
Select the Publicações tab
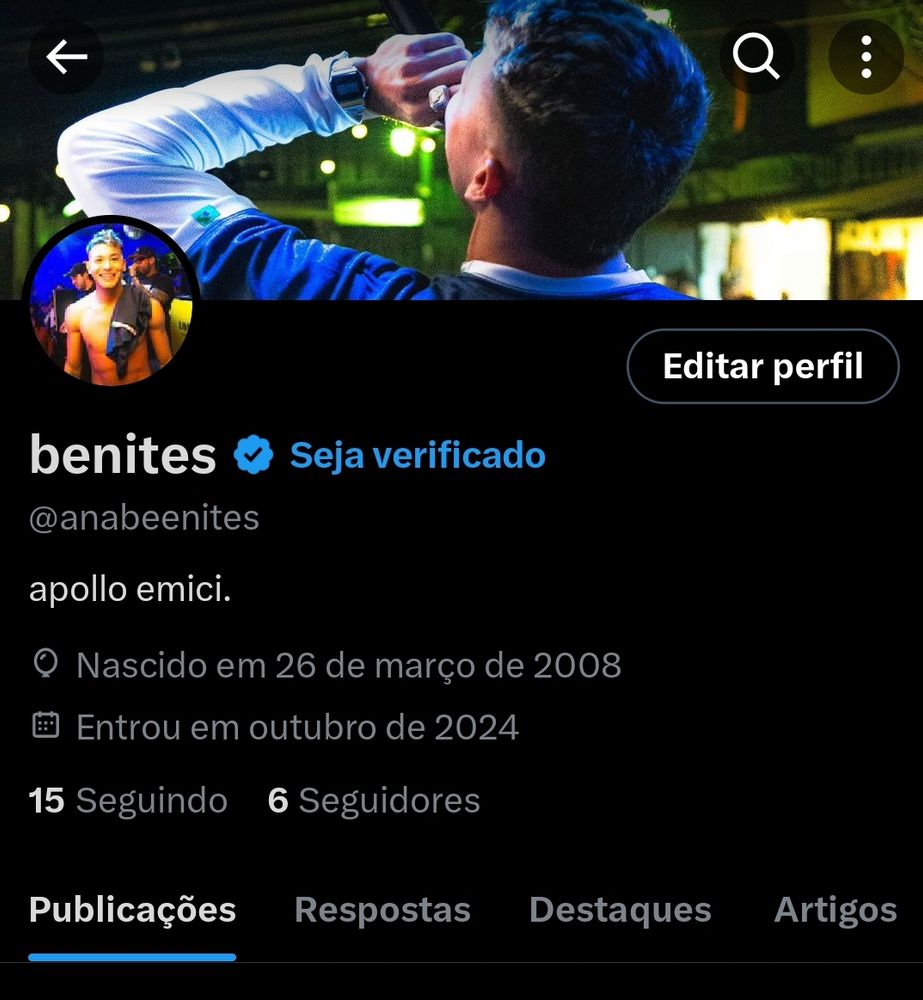pyautogui.click(x=132, y=910)
